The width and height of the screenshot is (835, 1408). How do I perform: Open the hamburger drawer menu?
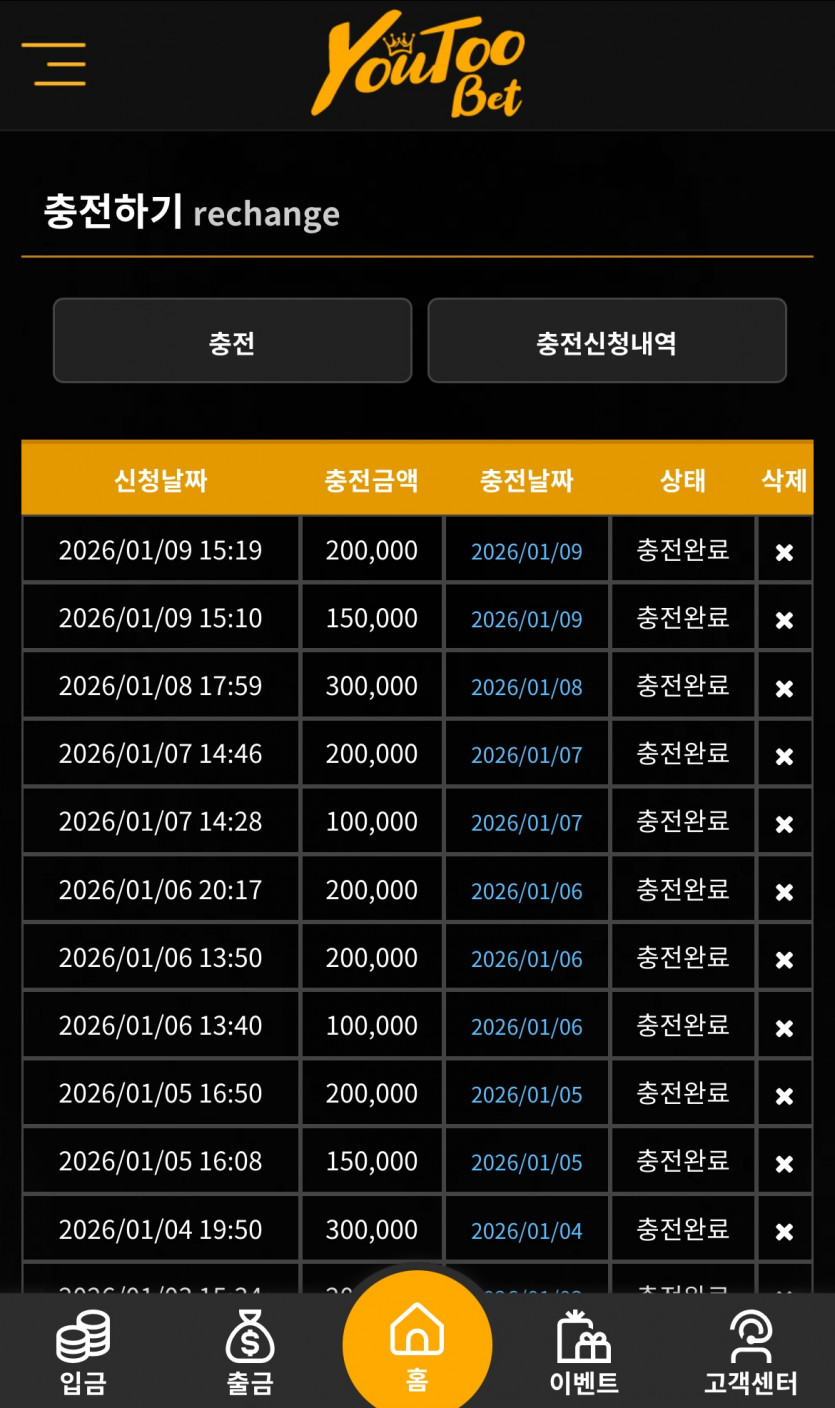[54, 64]
